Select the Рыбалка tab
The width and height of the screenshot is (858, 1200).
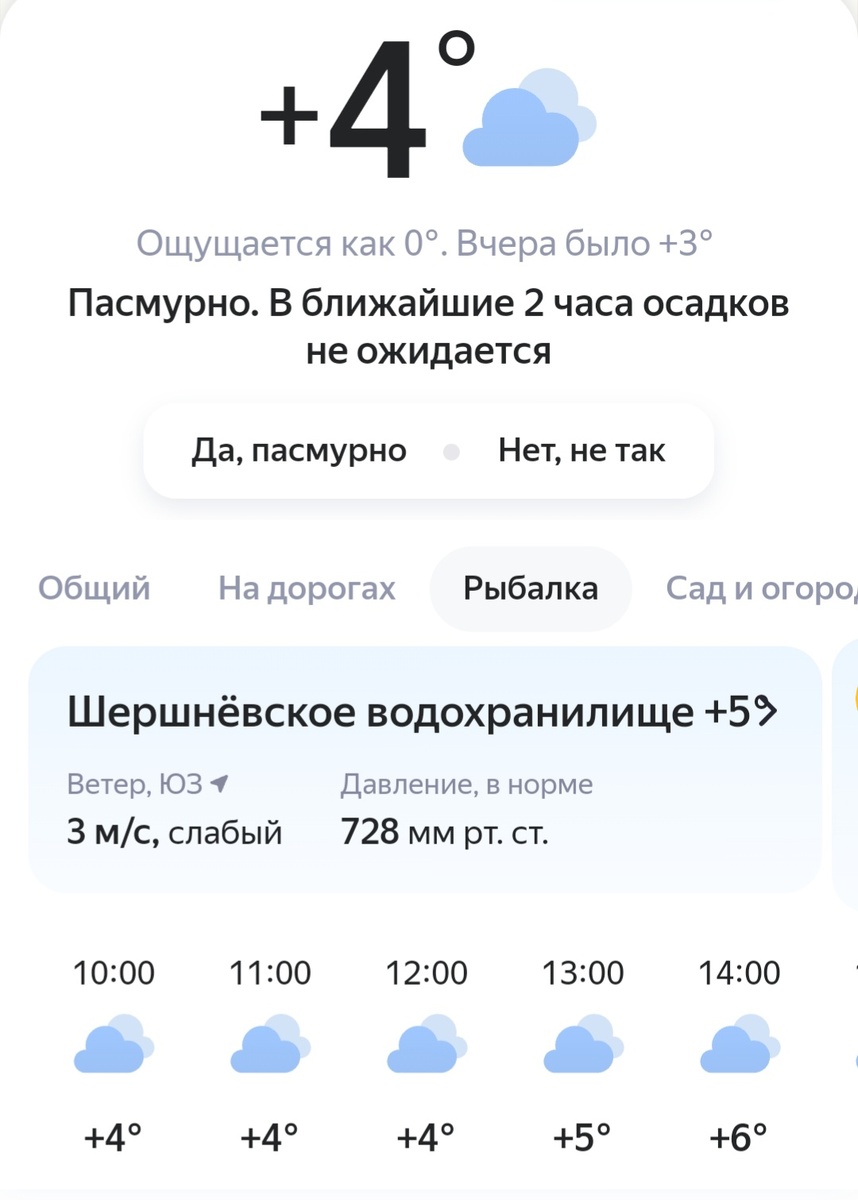pyautogui.click(x=530, y=589)
